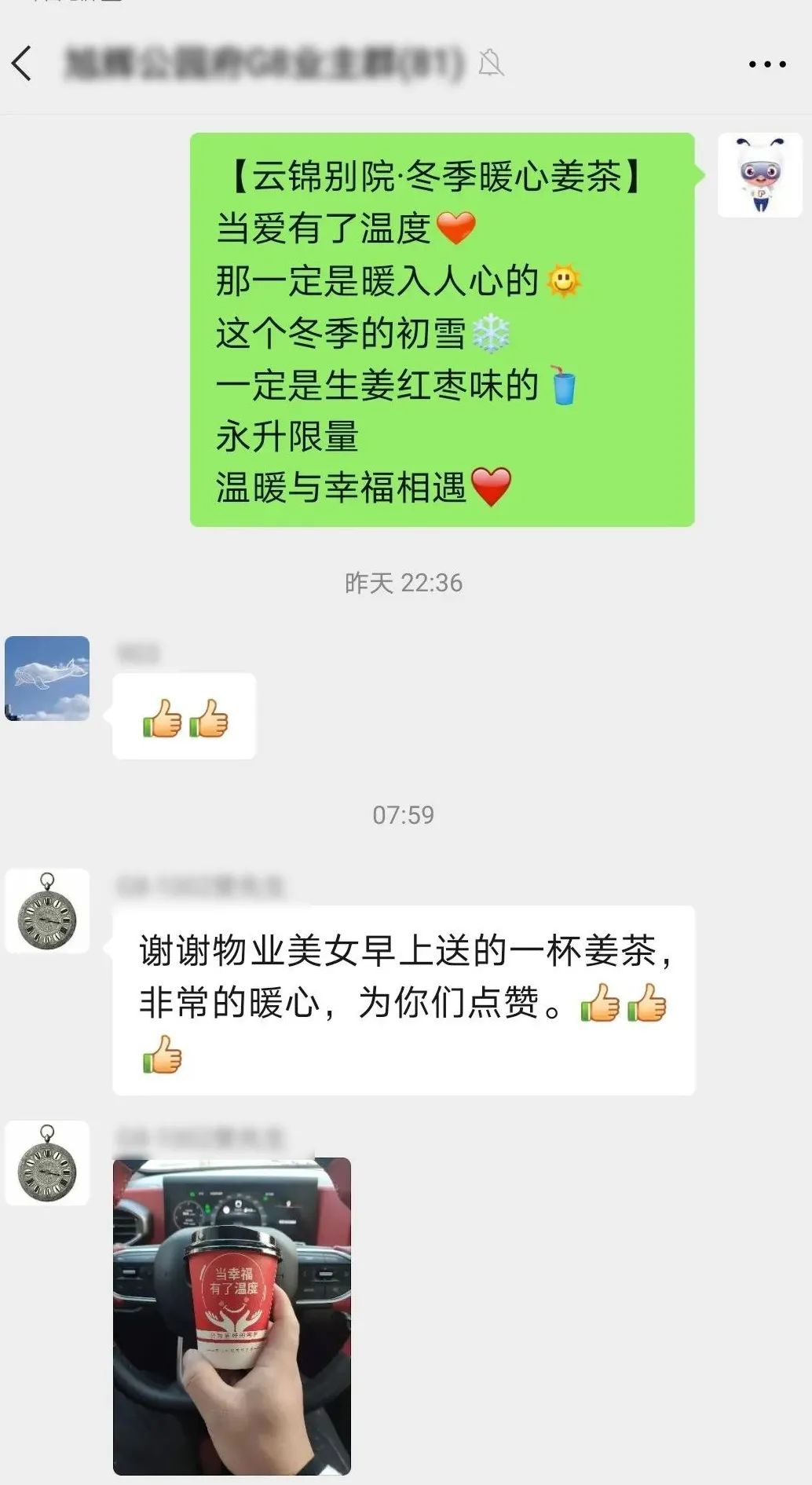Open the three-dot chat info menu
Viewport: 812px width, 1485px height.
(766, 64)
